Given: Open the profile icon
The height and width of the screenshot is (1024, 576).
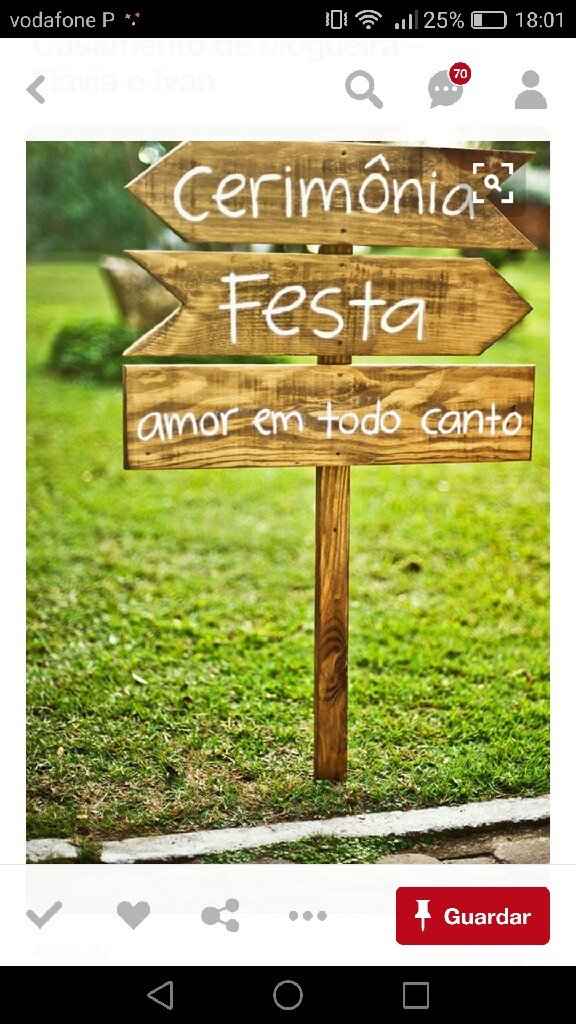Looking at the screenshot, I should (531, 89).
